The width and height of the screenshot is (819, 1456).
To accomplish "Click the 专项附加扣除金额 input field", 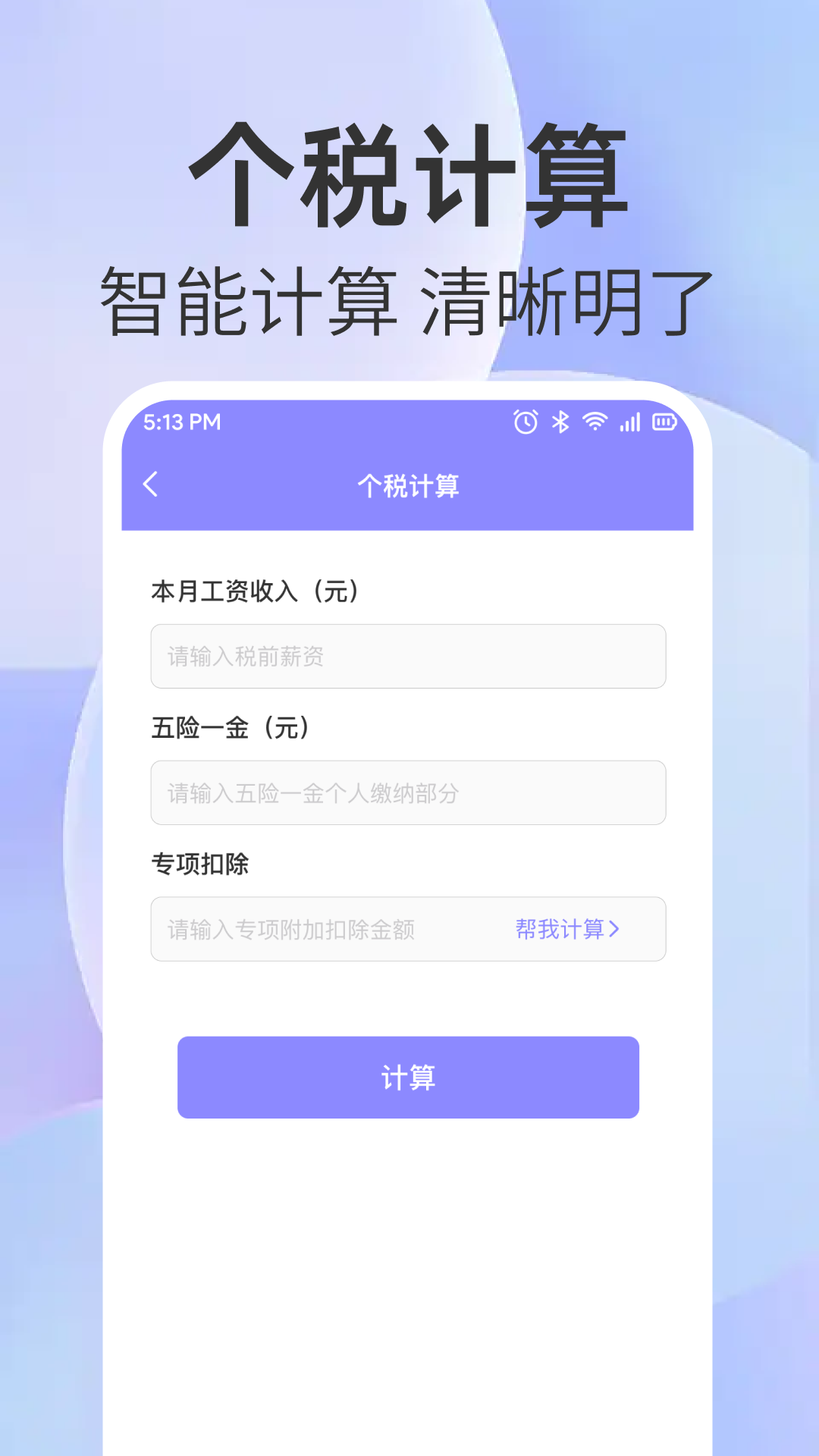I will coord(318,930).
